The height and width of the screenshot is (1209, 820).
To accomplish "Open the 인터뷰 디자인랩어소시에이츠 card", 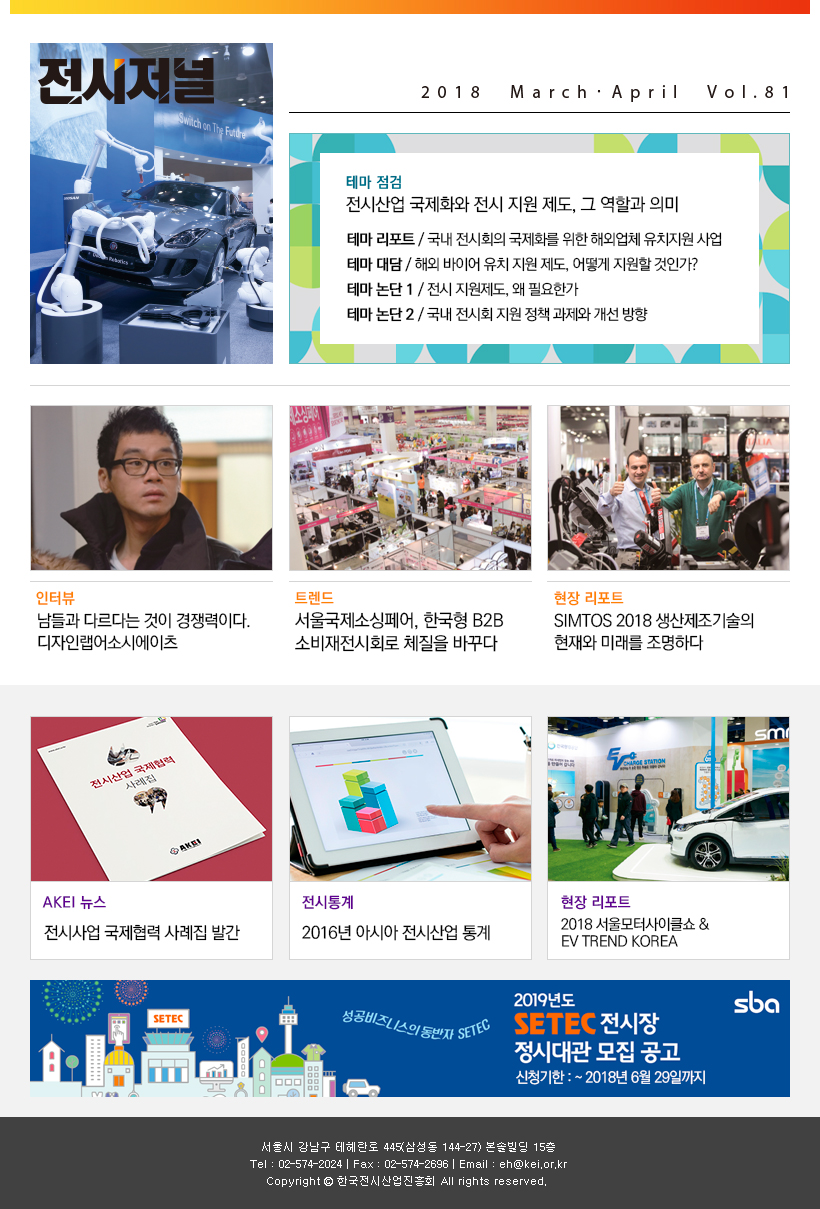I will pos(151,530).
